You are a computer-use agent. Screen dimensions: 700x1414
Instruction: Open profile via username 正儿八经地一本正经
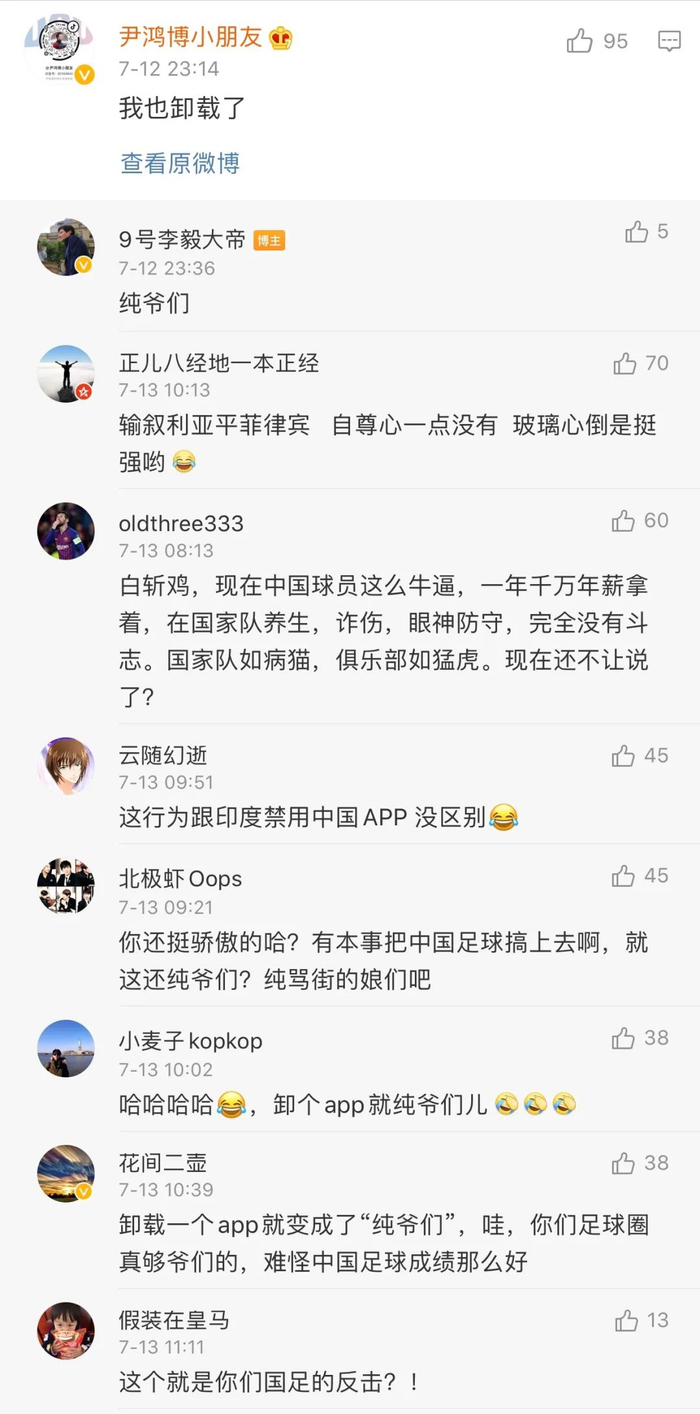(219, 363)
